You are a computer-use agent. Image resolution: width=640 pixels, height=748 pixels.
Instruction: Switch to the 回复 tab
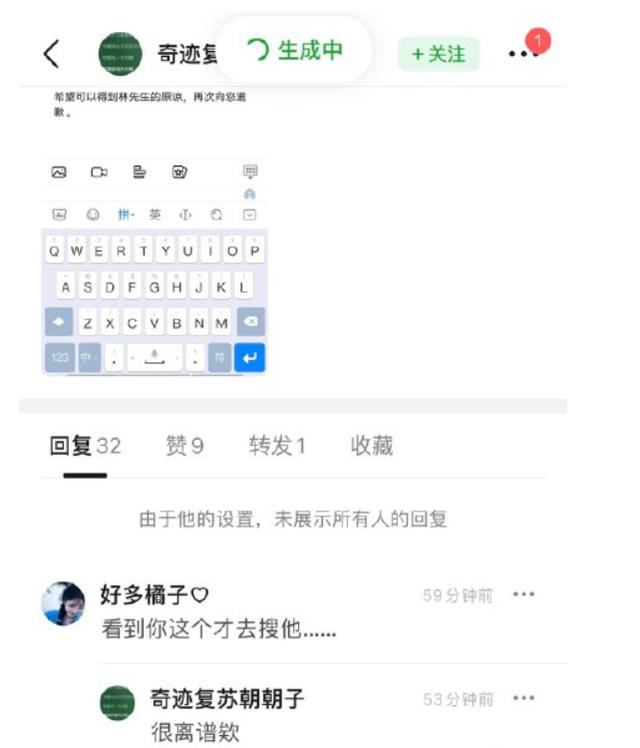pyautogui.click(x=85, y=446)
